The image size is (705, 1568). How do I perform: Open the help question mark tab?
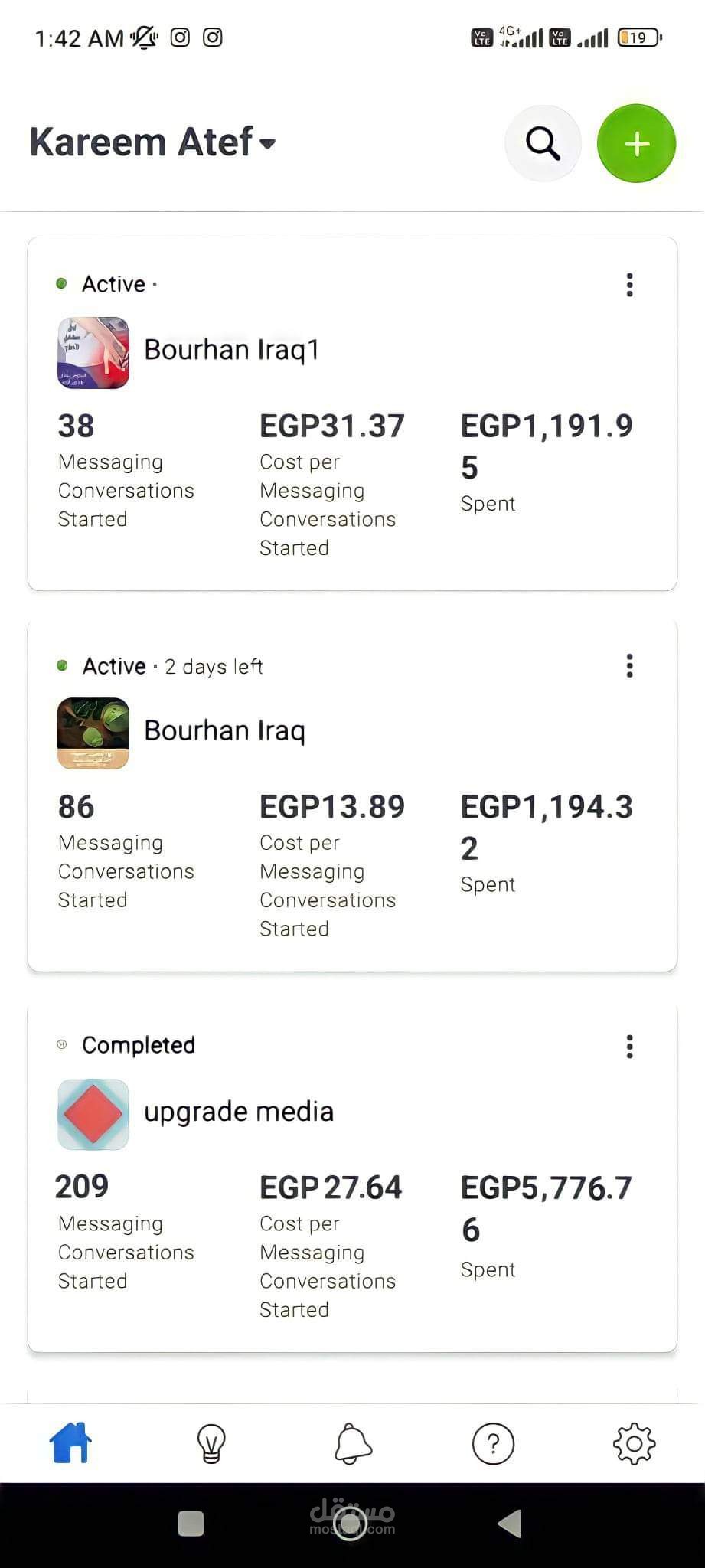point(493,1444)
